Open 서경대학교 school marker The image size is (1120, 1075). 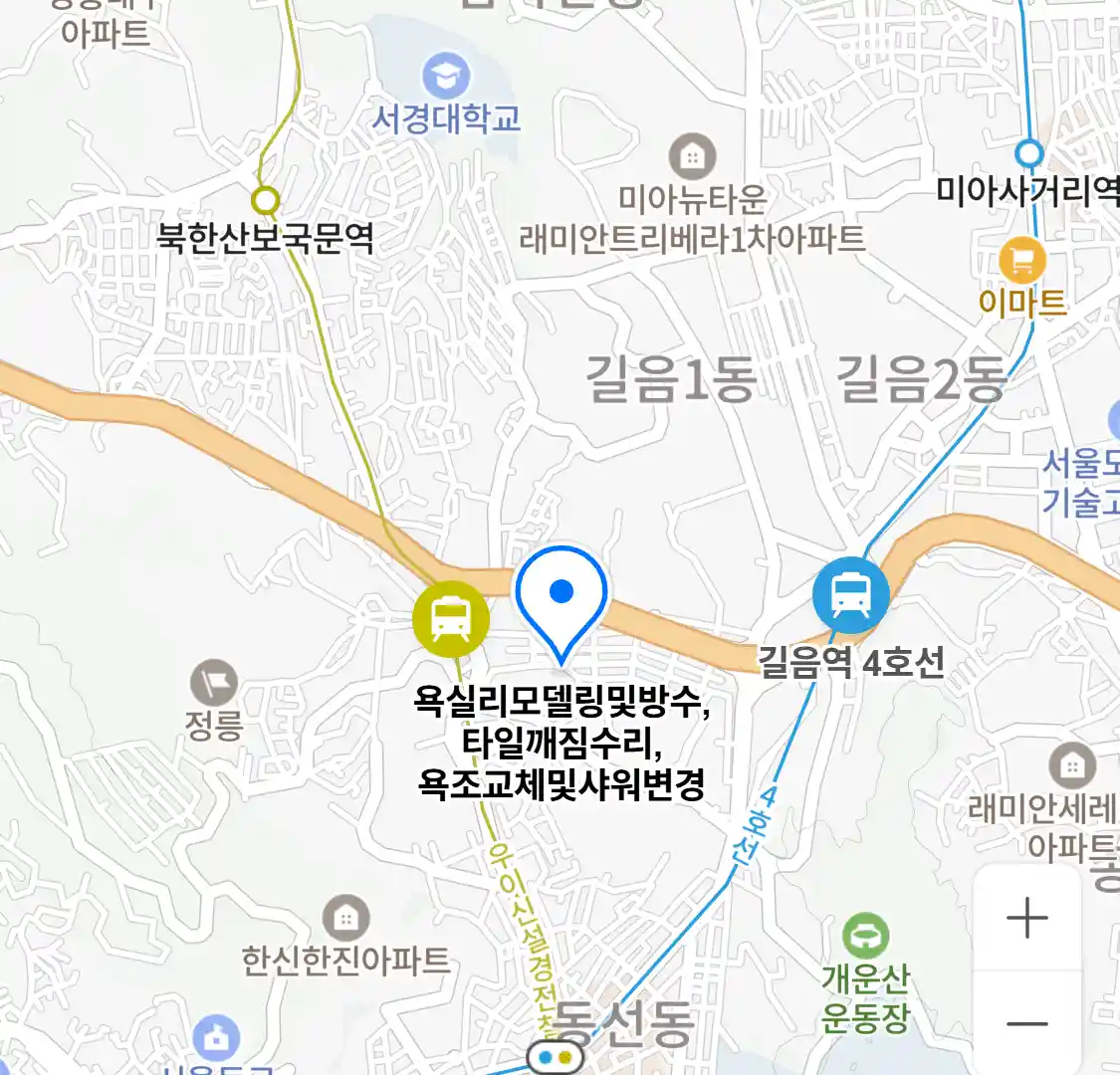click(446, 78)
